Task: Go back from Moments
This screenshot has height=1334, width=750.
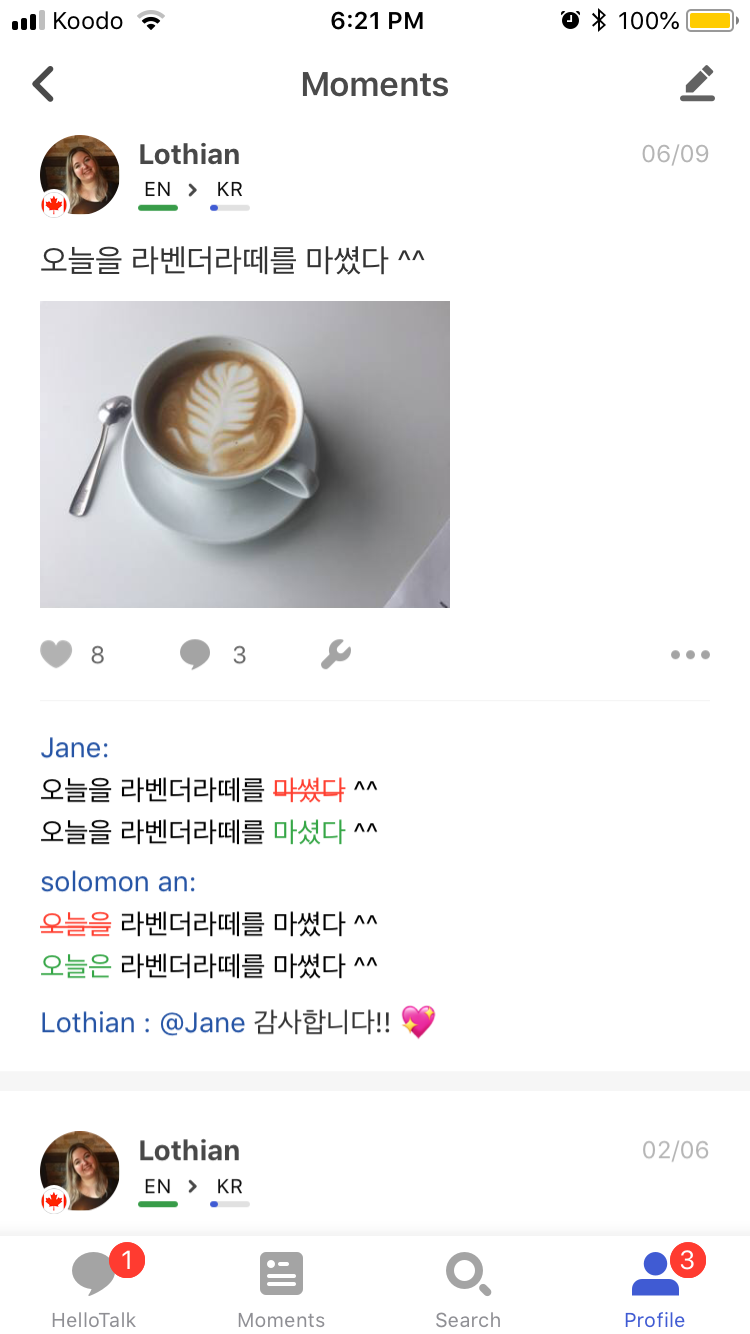Action: (43, 84)
